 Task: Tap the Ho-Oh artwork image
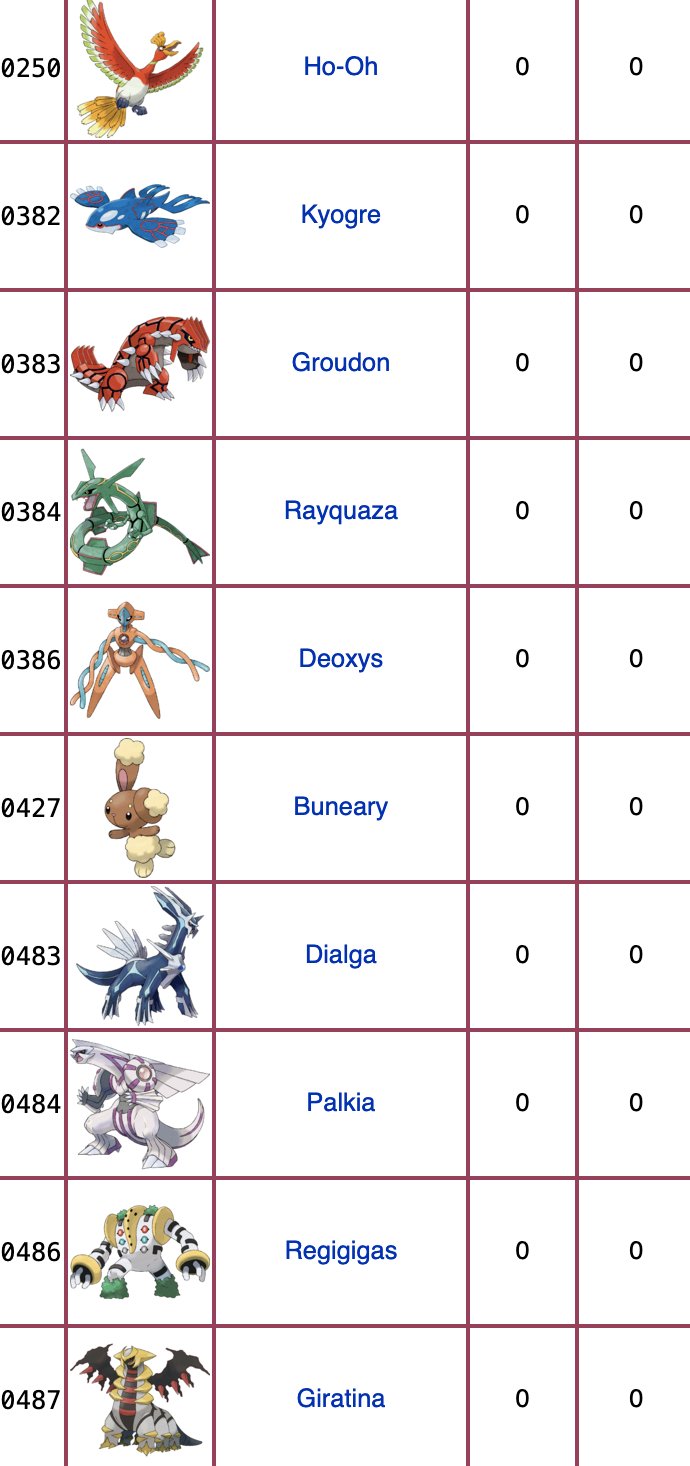tap(140, 67)
